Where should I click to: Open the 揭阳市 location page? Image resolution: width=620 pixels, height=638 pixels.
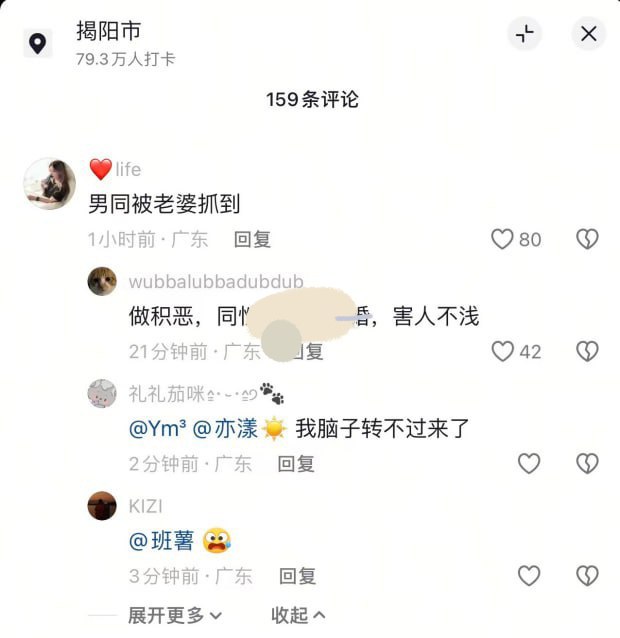(108, 32)
